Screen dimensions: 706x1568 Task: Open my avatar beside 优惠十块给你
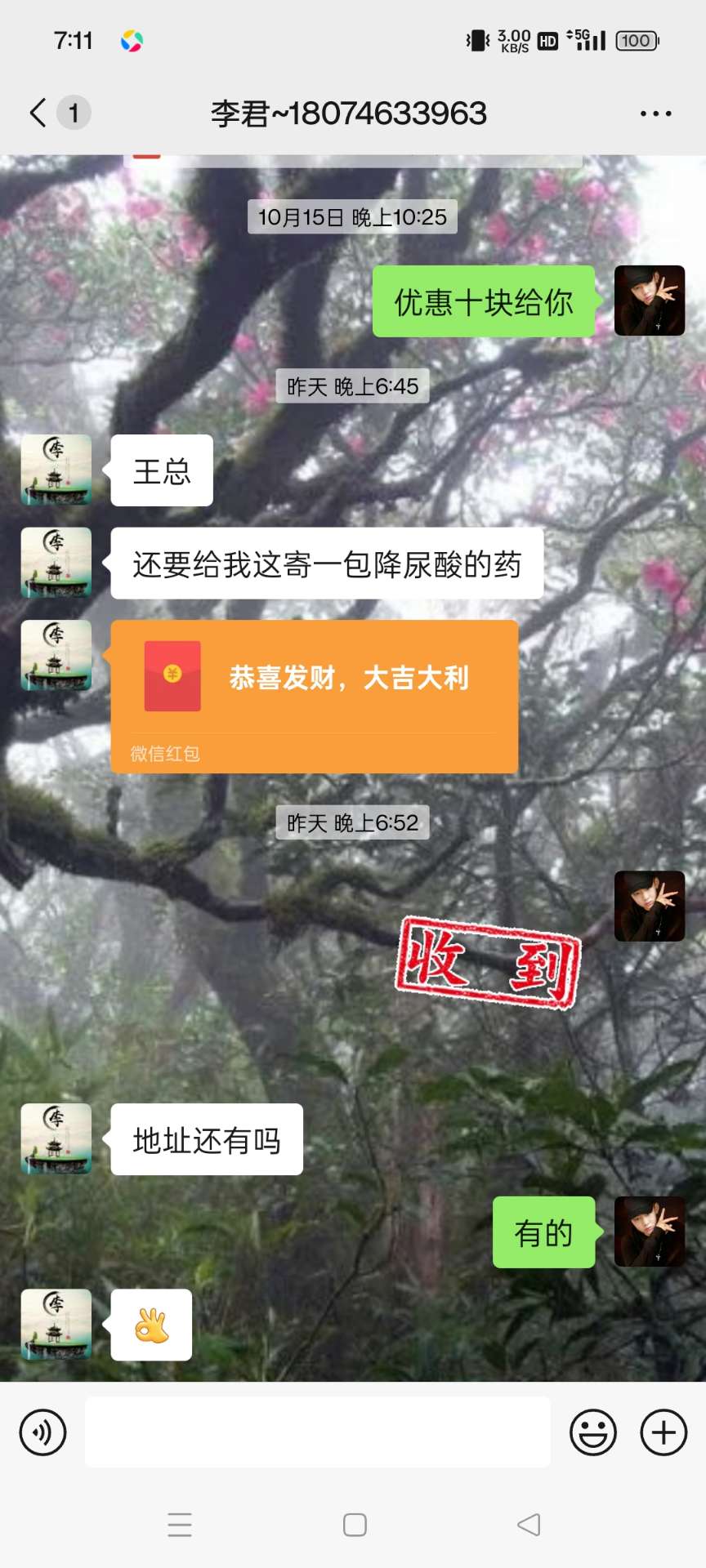coord(649,301)
